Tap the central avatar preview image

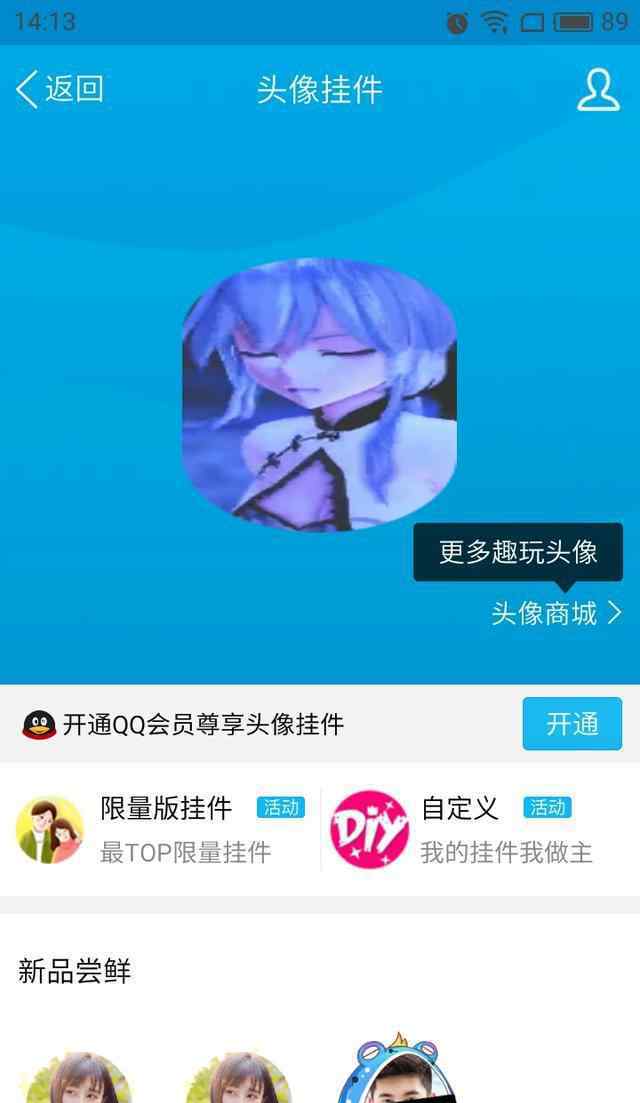pos(319,394)
